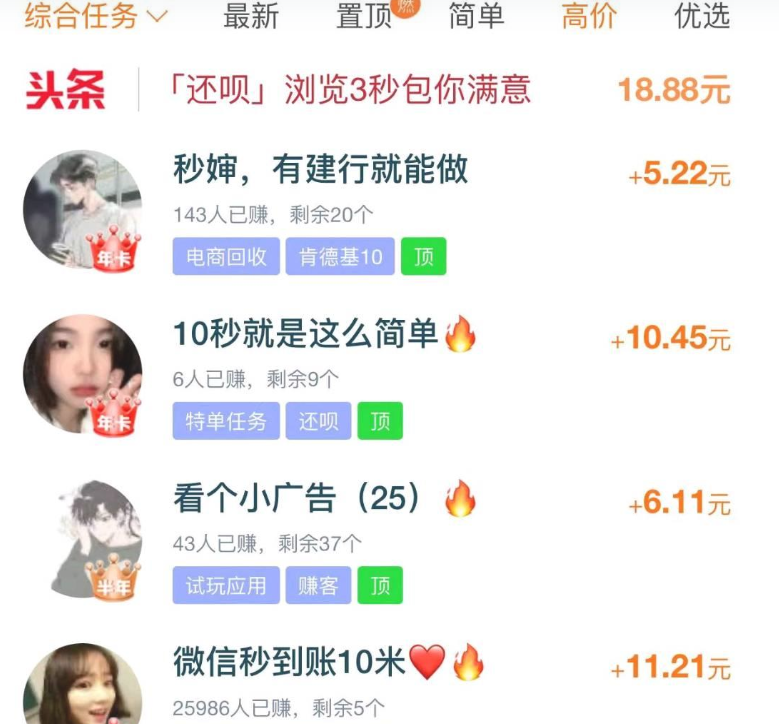Image resolution: width=779 pixels, height=724 pixels.
Task: Open the 微信秒到账10米 task
Action: (288, 662)
